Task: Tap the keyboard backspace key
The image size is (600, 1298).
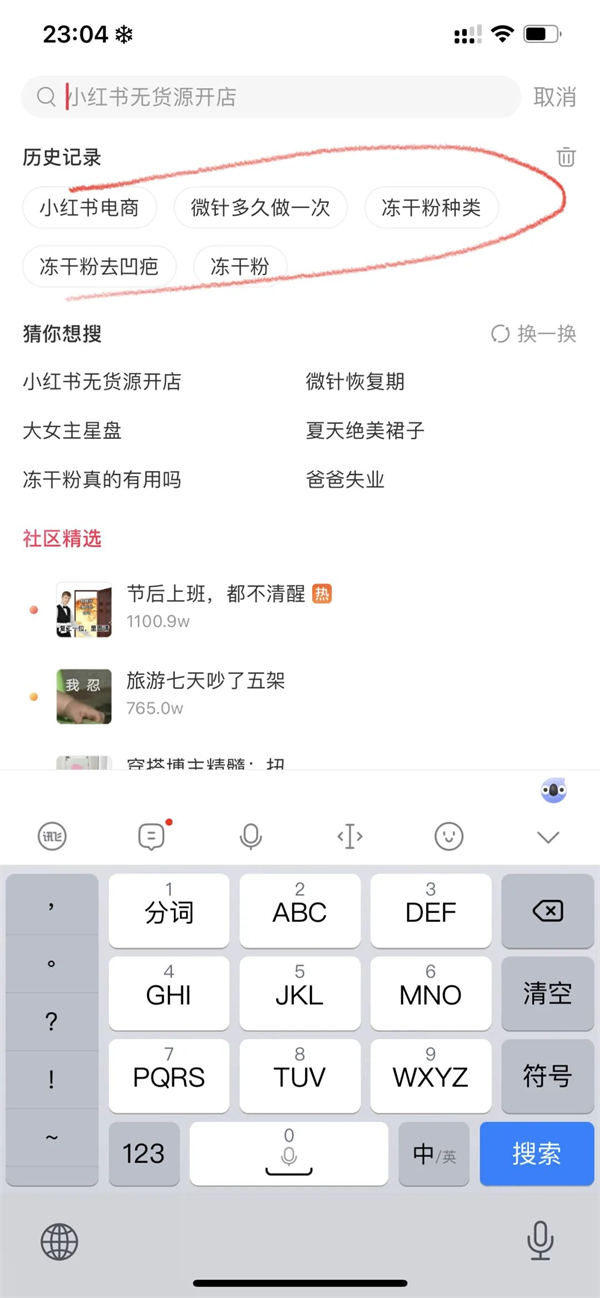Action: coord(547,911)
